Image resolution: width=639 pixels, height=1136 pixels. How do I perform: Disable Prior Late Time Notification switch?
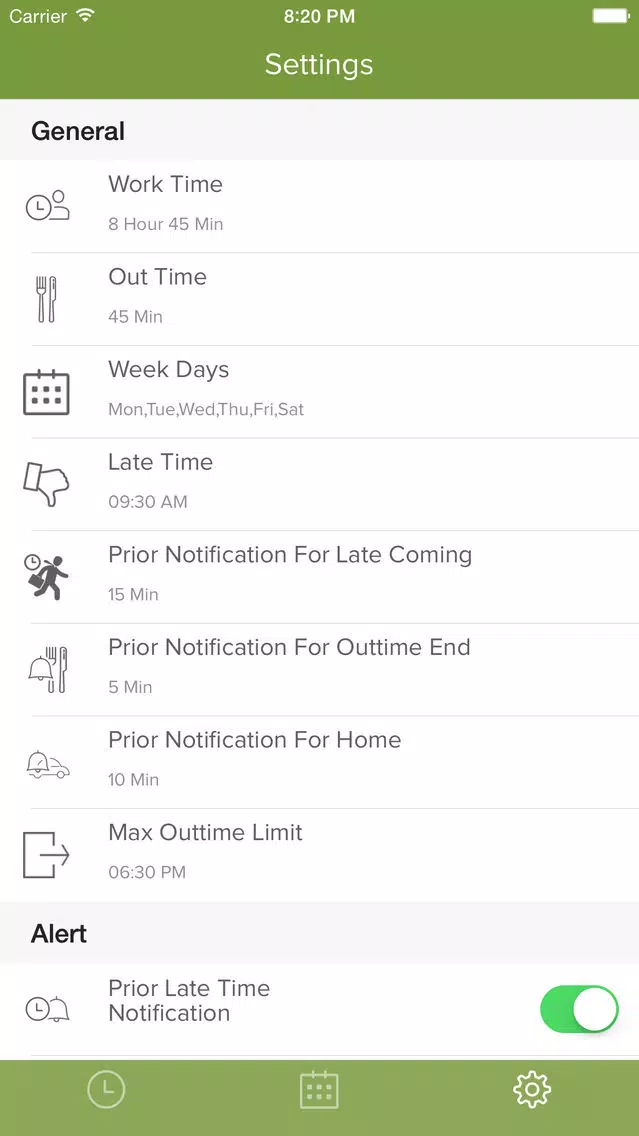[579, 1008]
